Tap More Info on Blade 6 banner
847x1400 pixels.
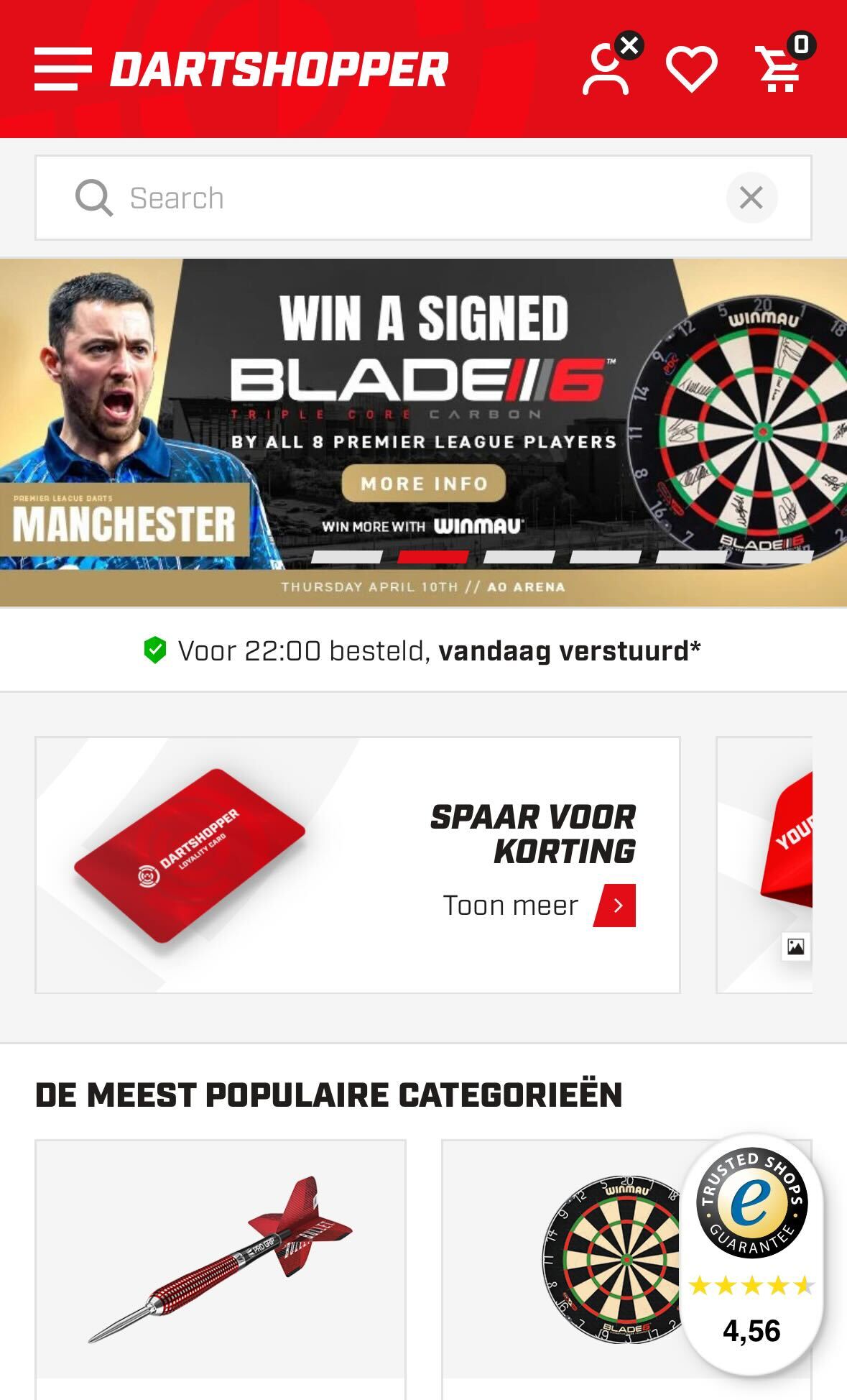[x=424, y=484]
